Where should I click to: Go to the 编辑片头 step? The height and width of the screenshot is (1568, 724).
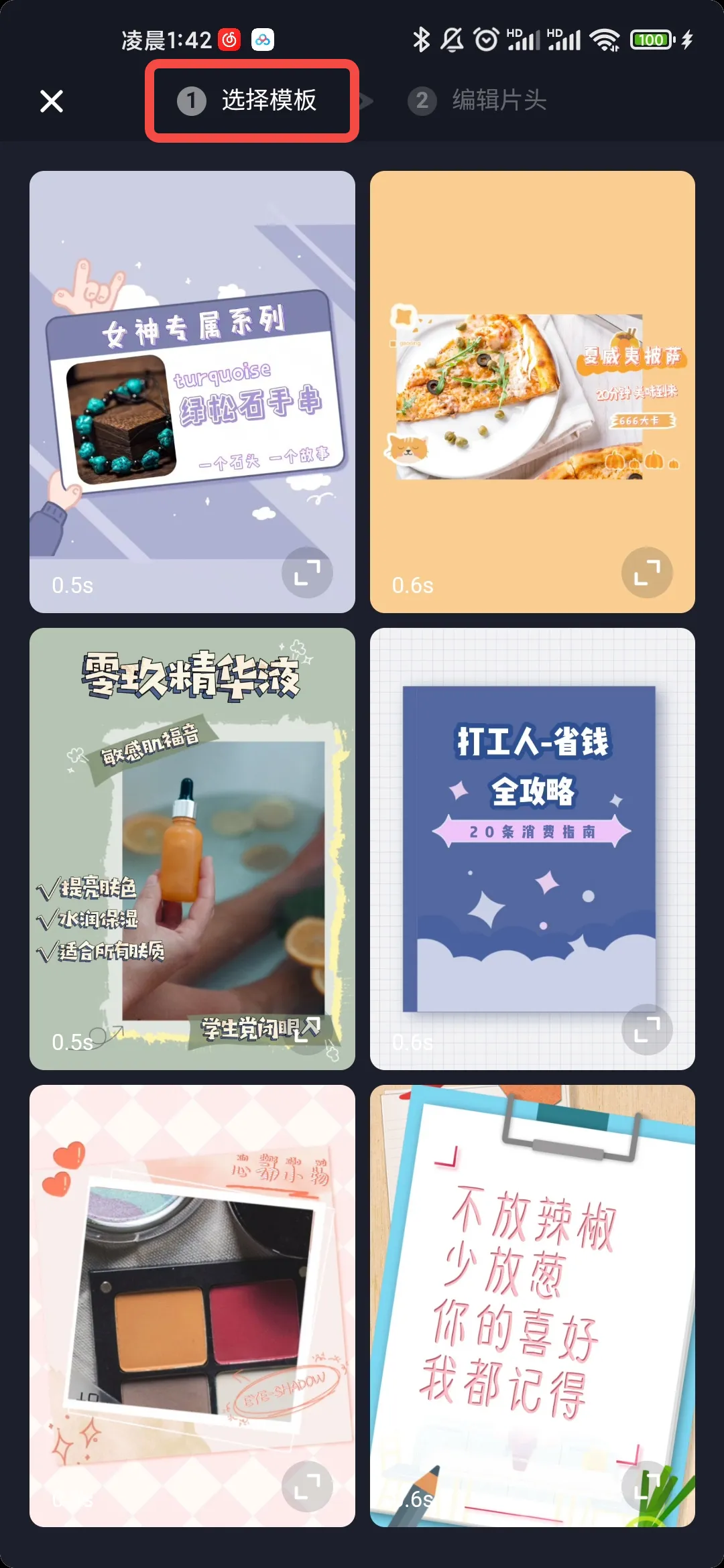click(478, 101)
